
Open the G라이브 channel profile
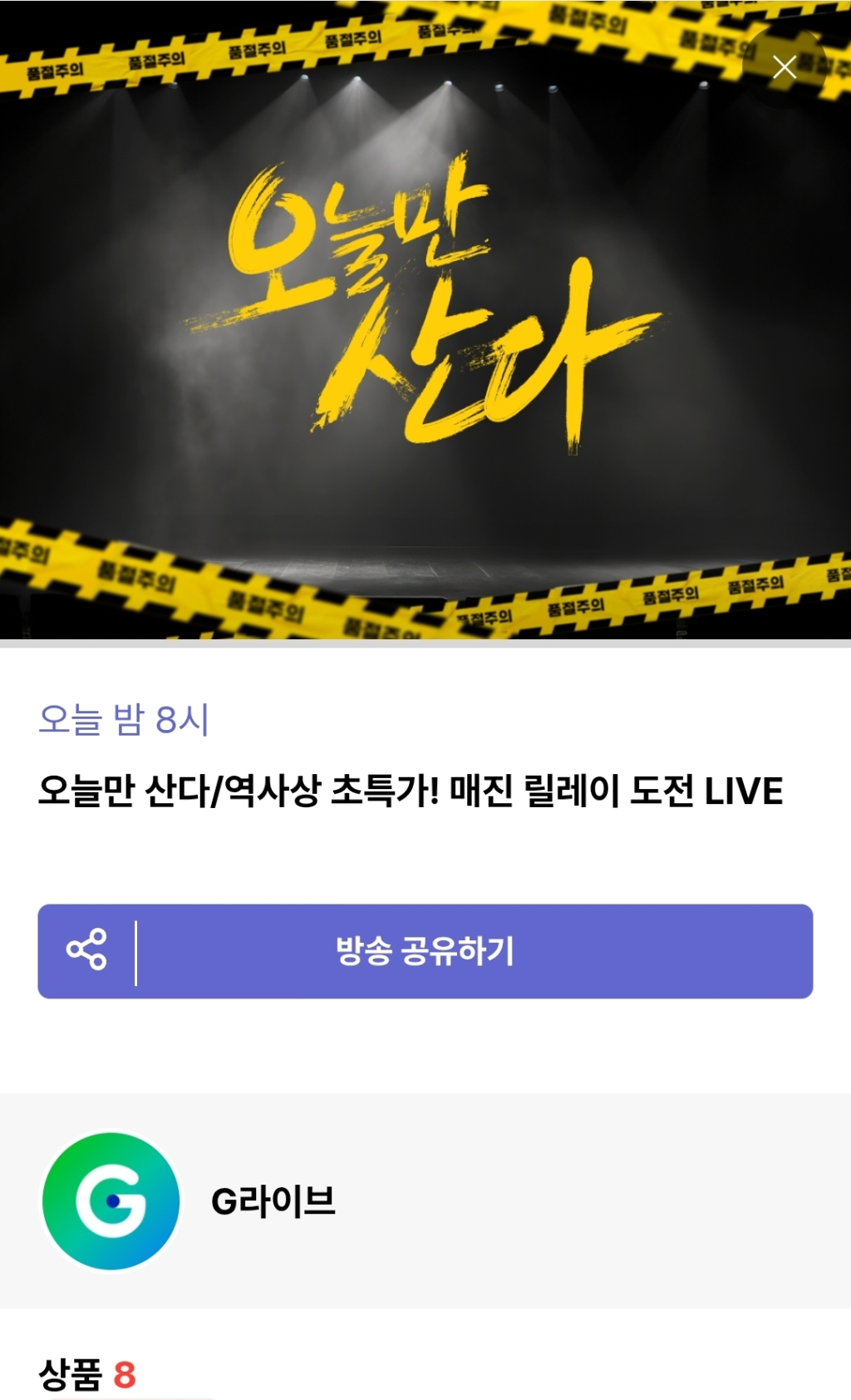111,1200
